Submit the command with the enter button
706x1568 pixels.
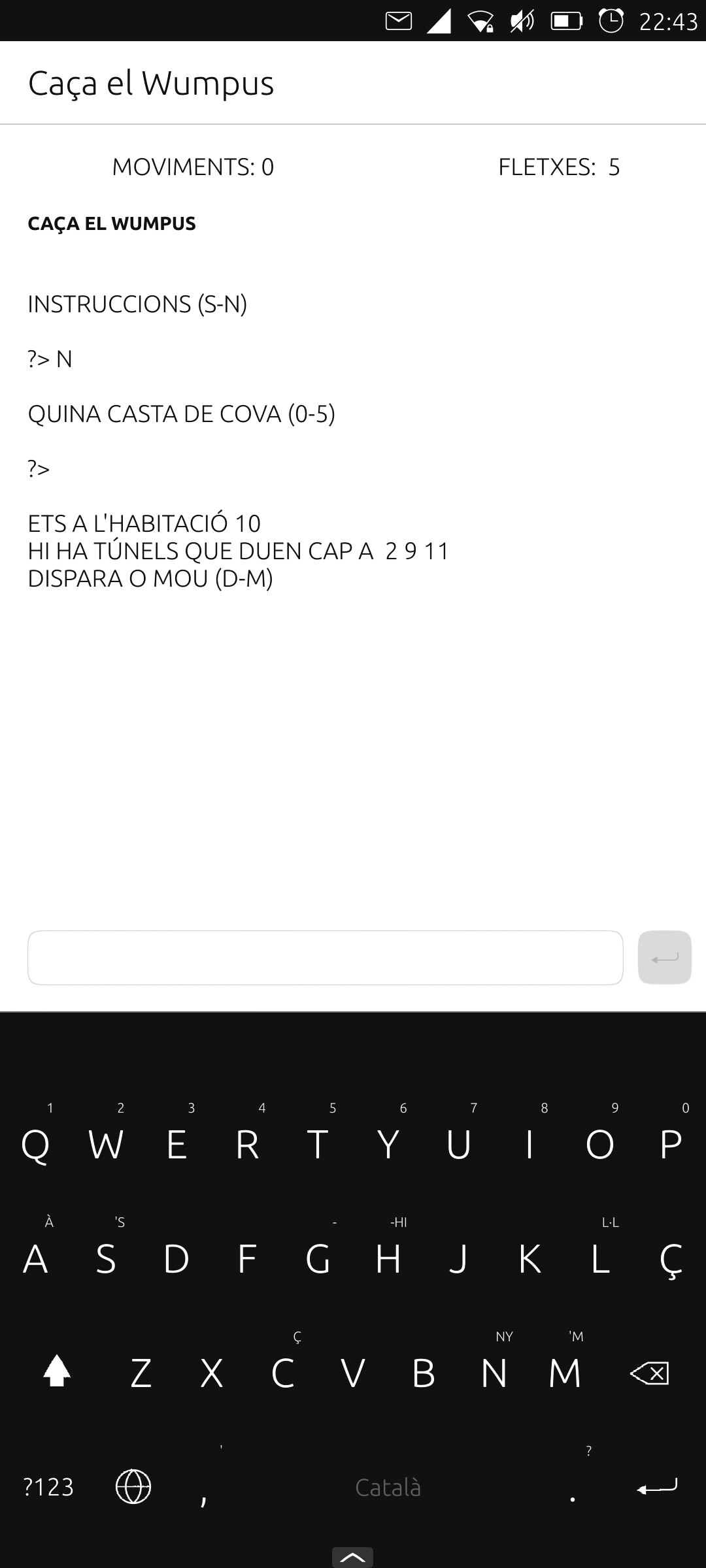coord(665,958)
